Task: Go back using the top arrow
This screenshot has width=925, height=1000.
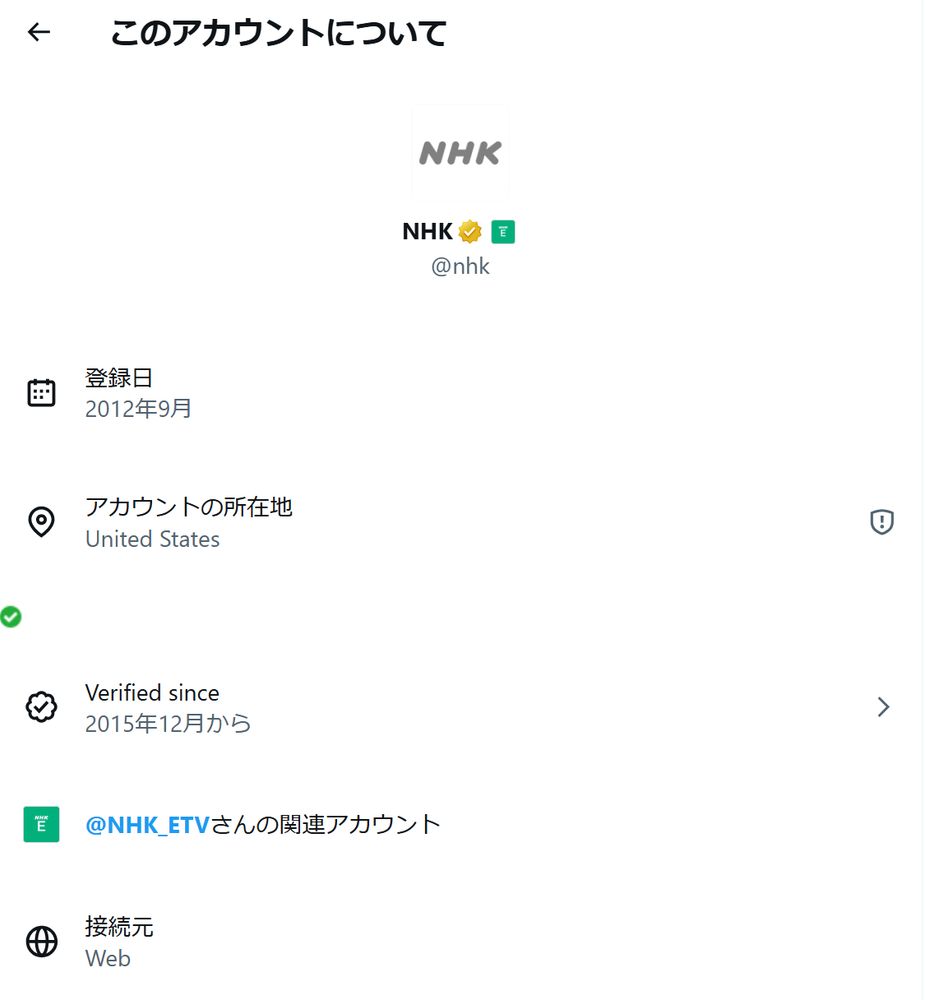Action: point(38,33)
